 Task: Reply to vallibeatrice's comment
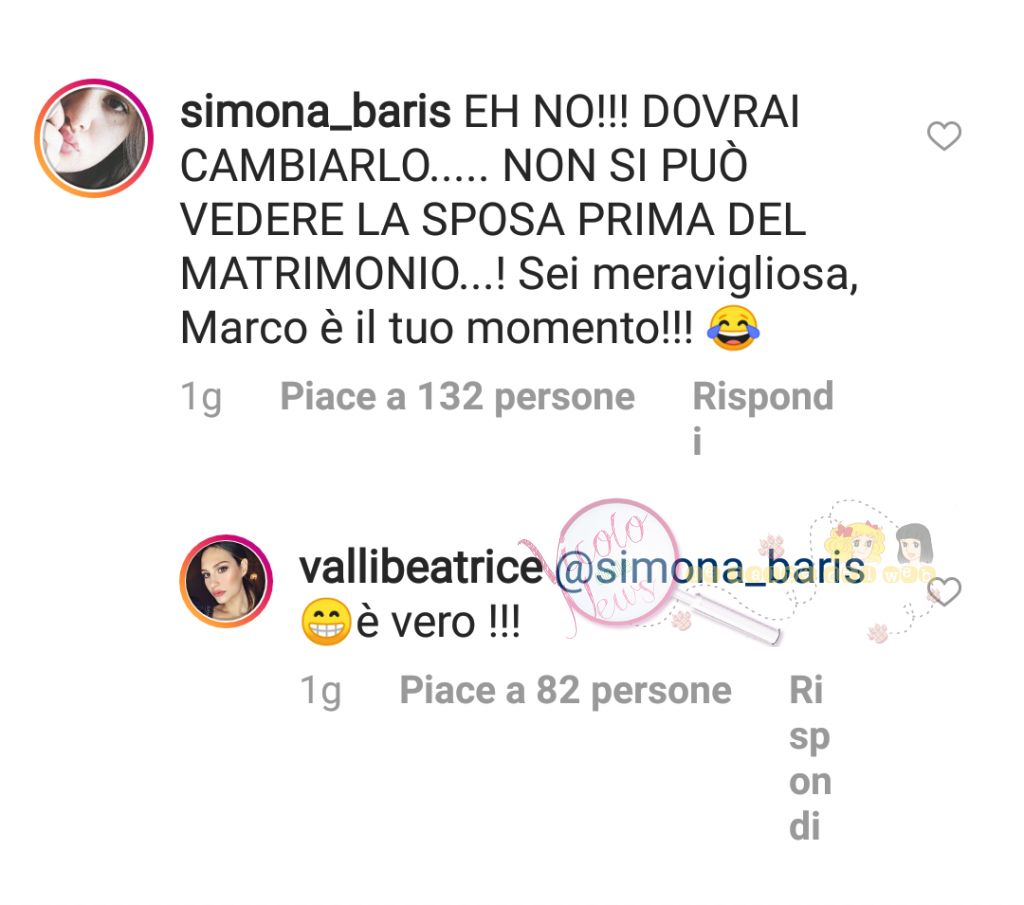click(x=809, y=759)
